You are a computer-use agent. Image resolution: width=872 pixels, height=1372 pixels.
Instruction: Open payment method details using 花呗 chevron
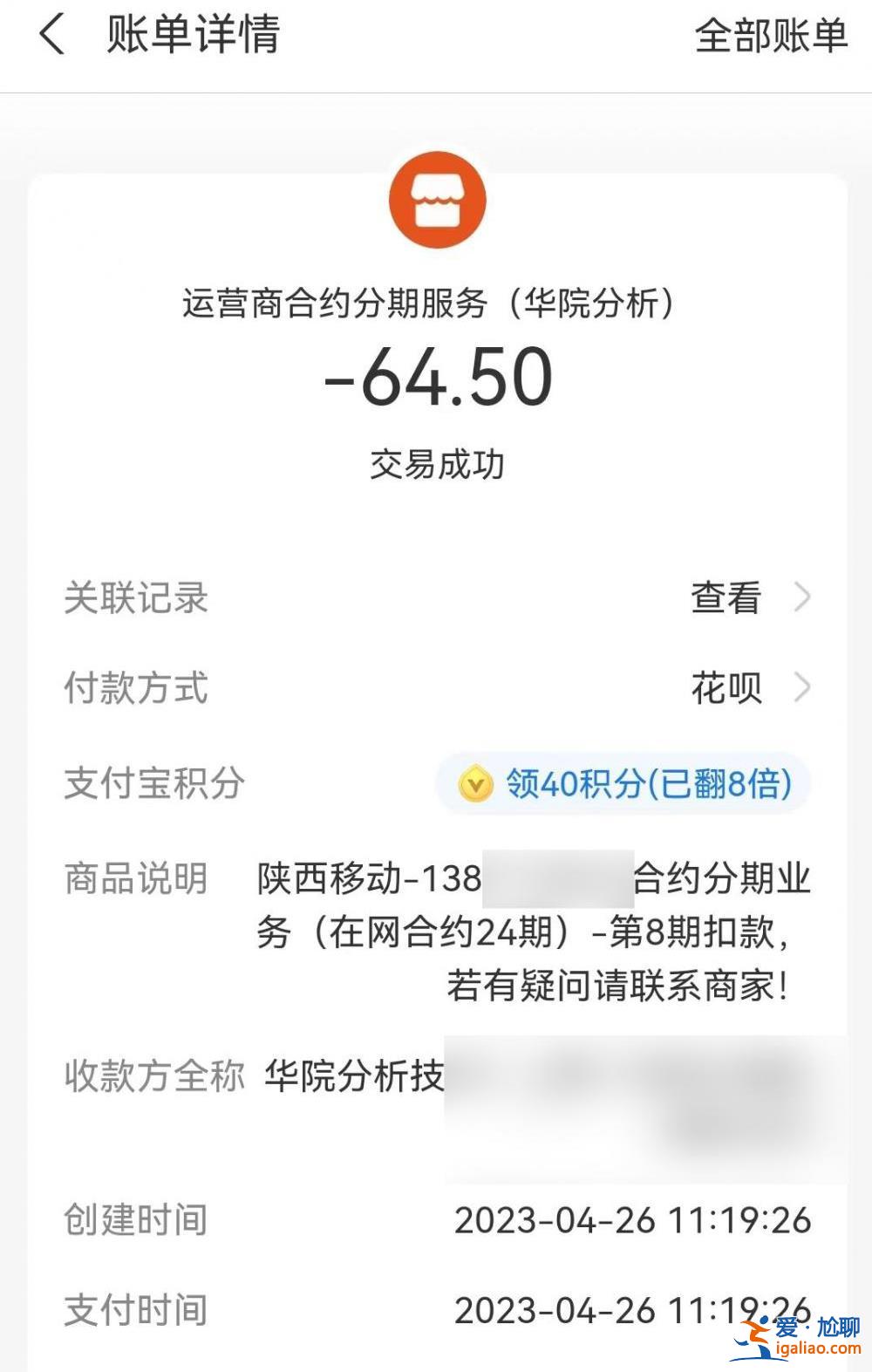point(803,688)
